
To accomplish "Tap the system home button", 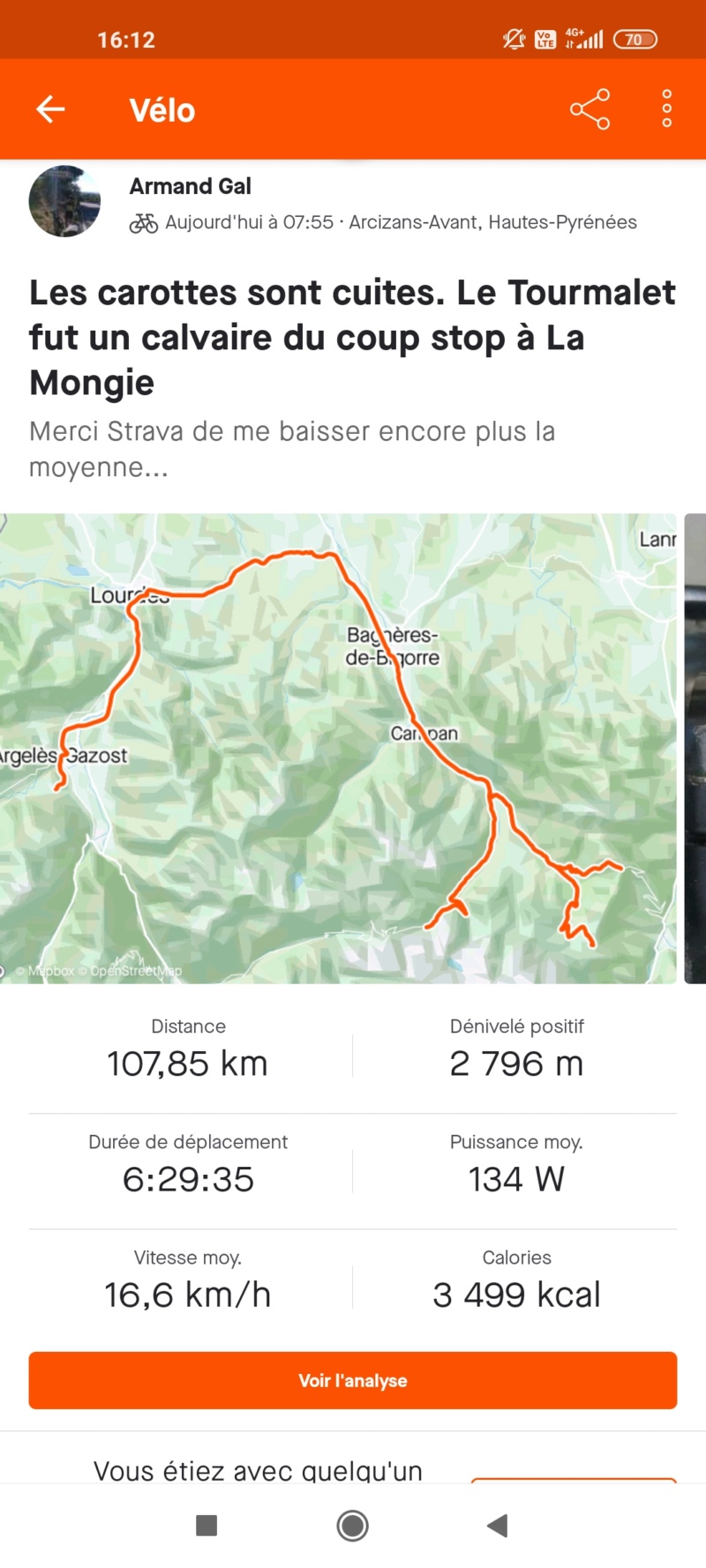I will pos(352,1526).
